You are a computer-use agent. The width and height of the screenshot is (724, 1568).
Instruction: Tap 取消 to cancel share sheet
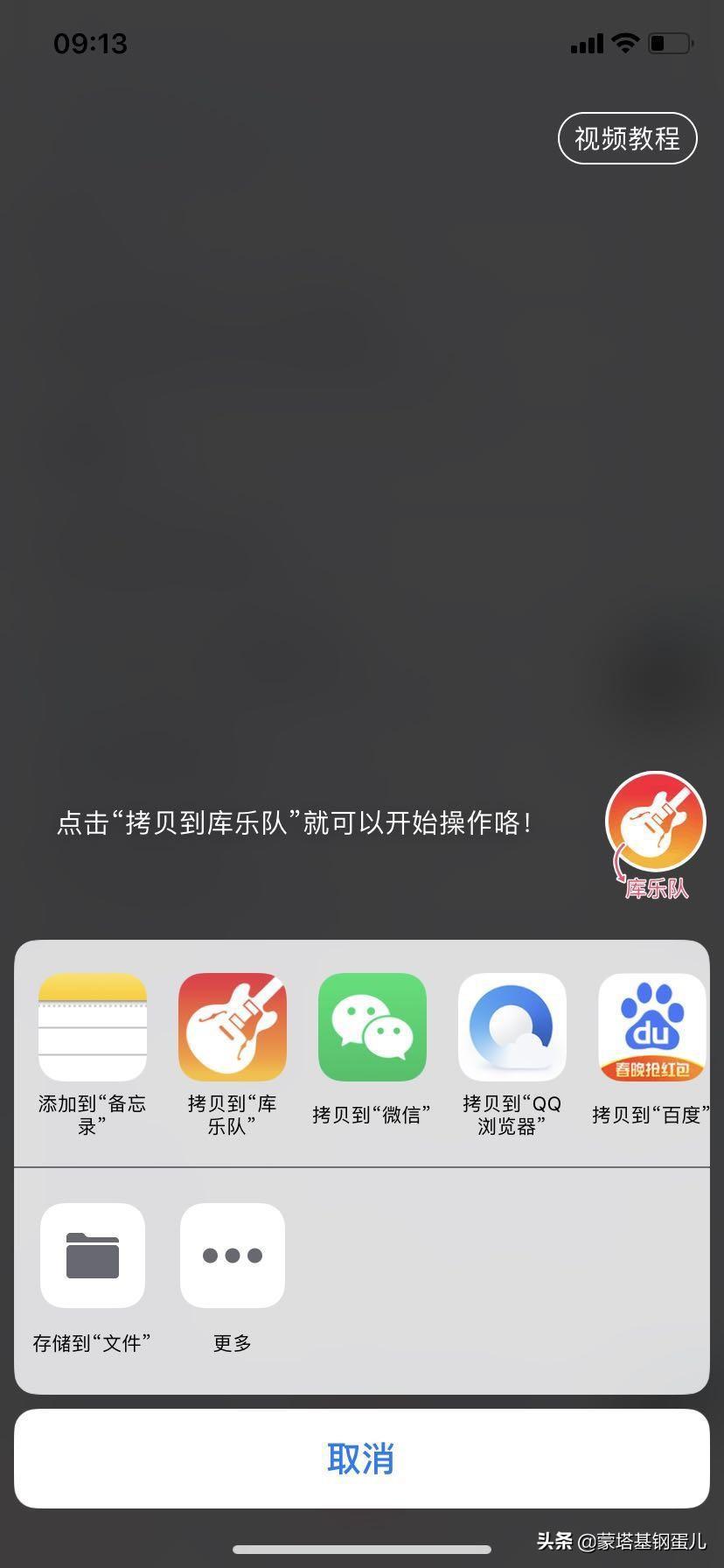tap(361, 1458)
